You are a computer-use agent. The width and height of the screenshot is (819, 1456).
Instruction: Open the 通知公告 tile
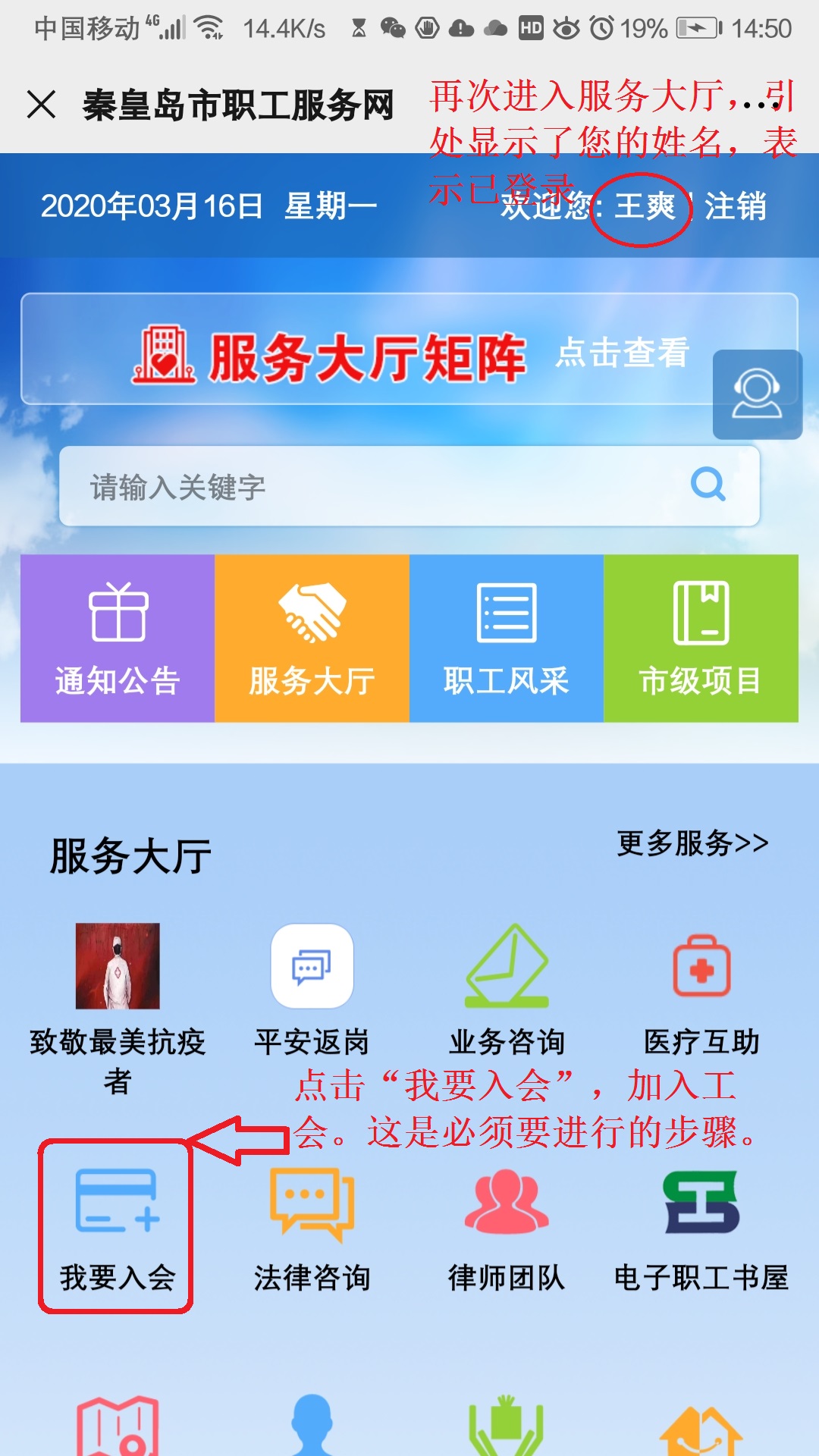coord(118,639)
